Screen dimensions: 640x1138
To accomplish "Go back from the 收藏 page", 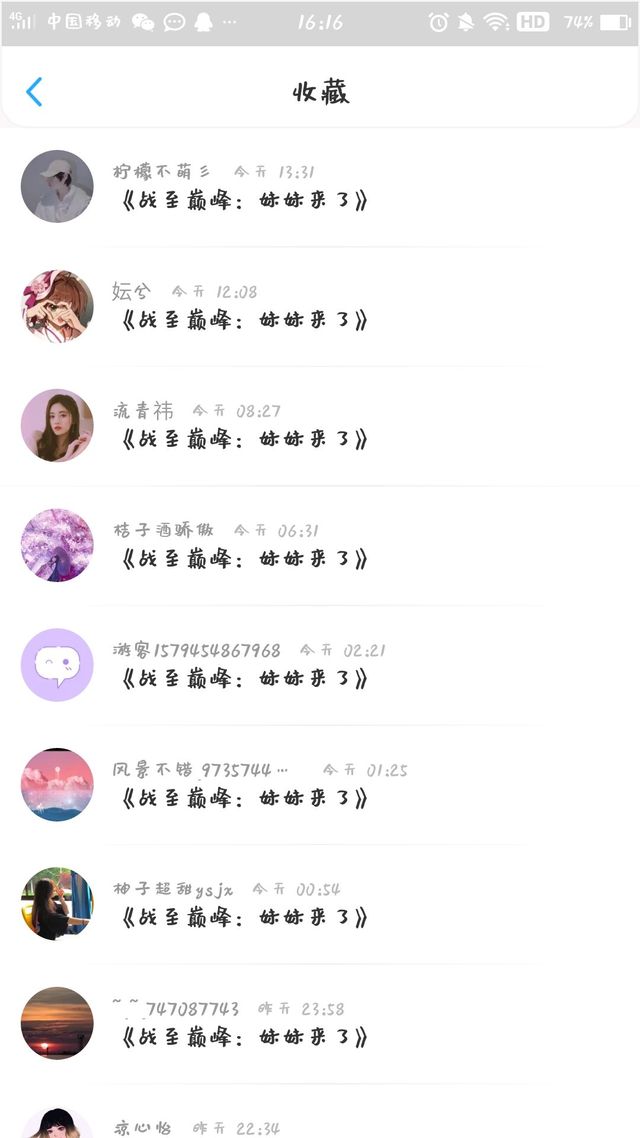I will click(34, 92).
